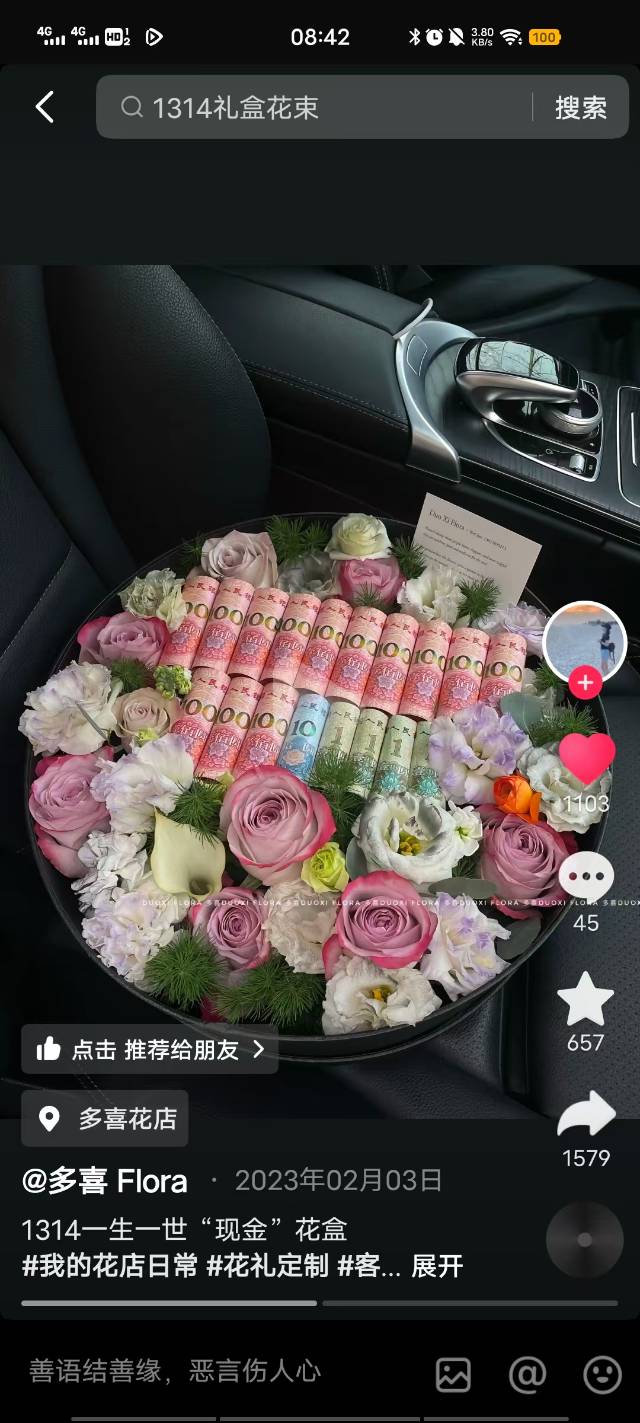Open the emoji picker icon
This screenshot has height=1423, width=640.
point(602,1374)
